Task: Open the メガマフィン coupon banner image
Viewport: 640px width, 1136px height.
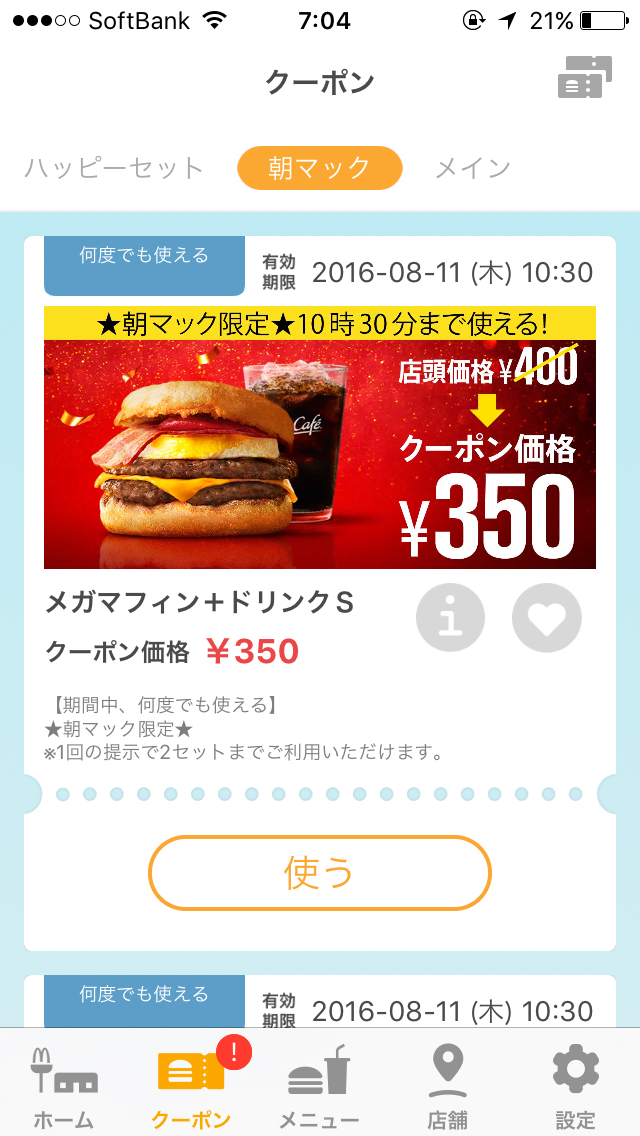Action: [x=320, y=438]
